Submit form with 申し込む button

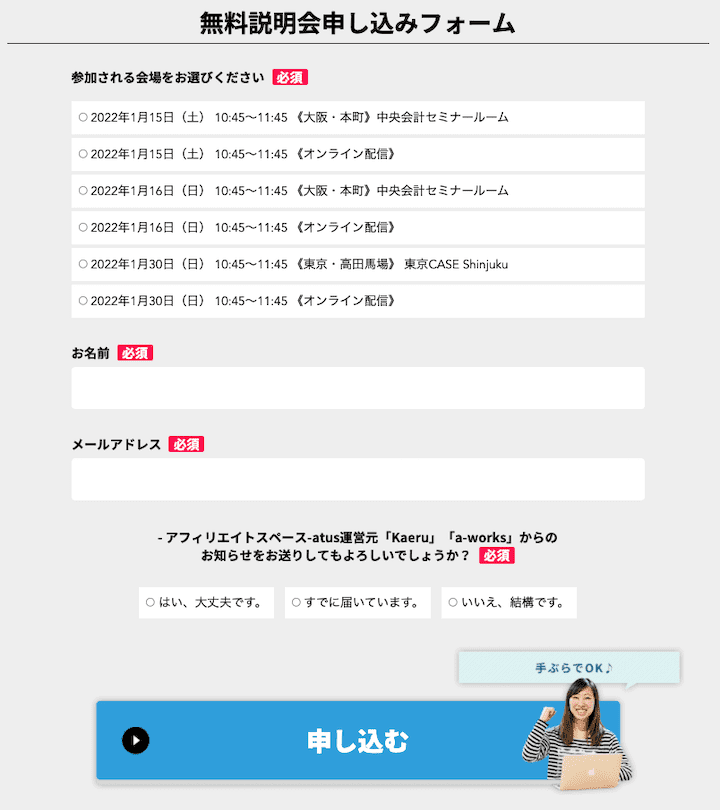click(357, 741)
